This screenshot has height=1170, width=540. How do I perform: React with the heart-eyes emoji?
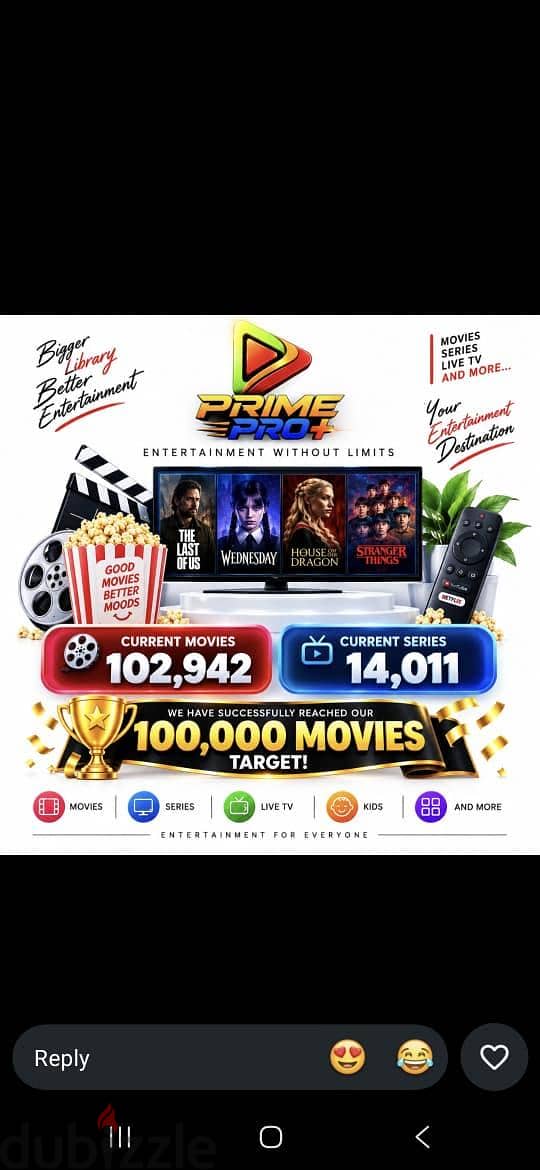coord(348,1057)
